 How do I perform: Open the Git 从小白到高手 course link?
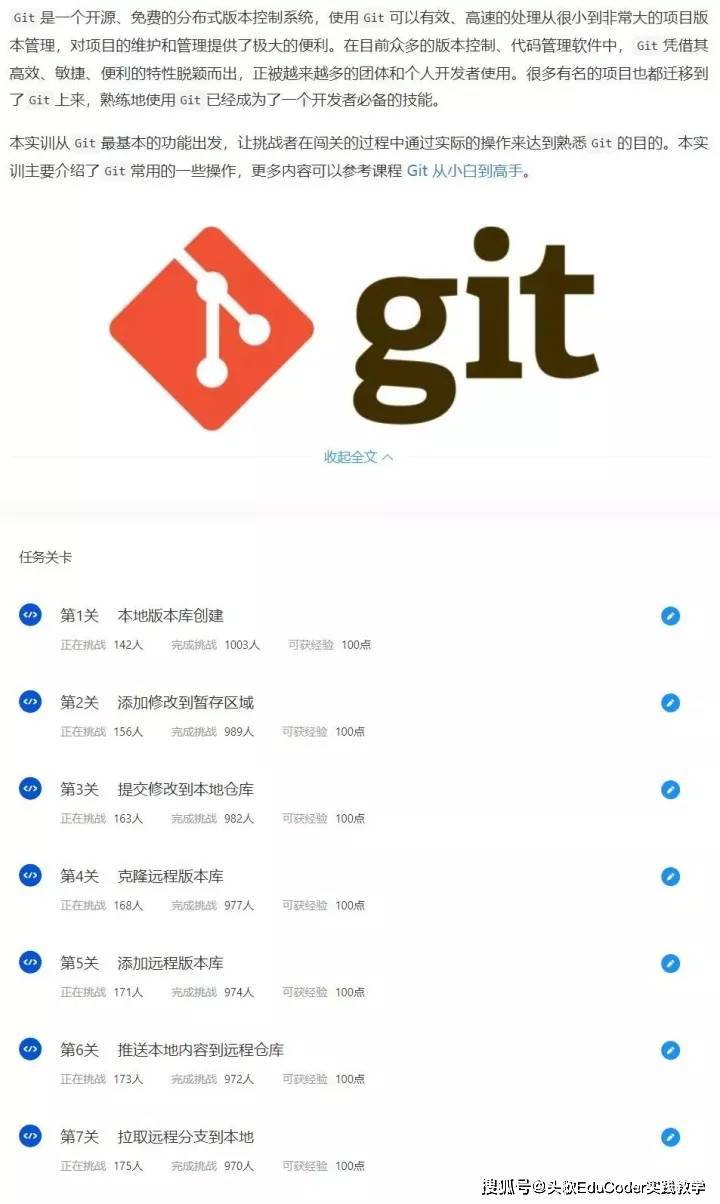click(464, 171)
